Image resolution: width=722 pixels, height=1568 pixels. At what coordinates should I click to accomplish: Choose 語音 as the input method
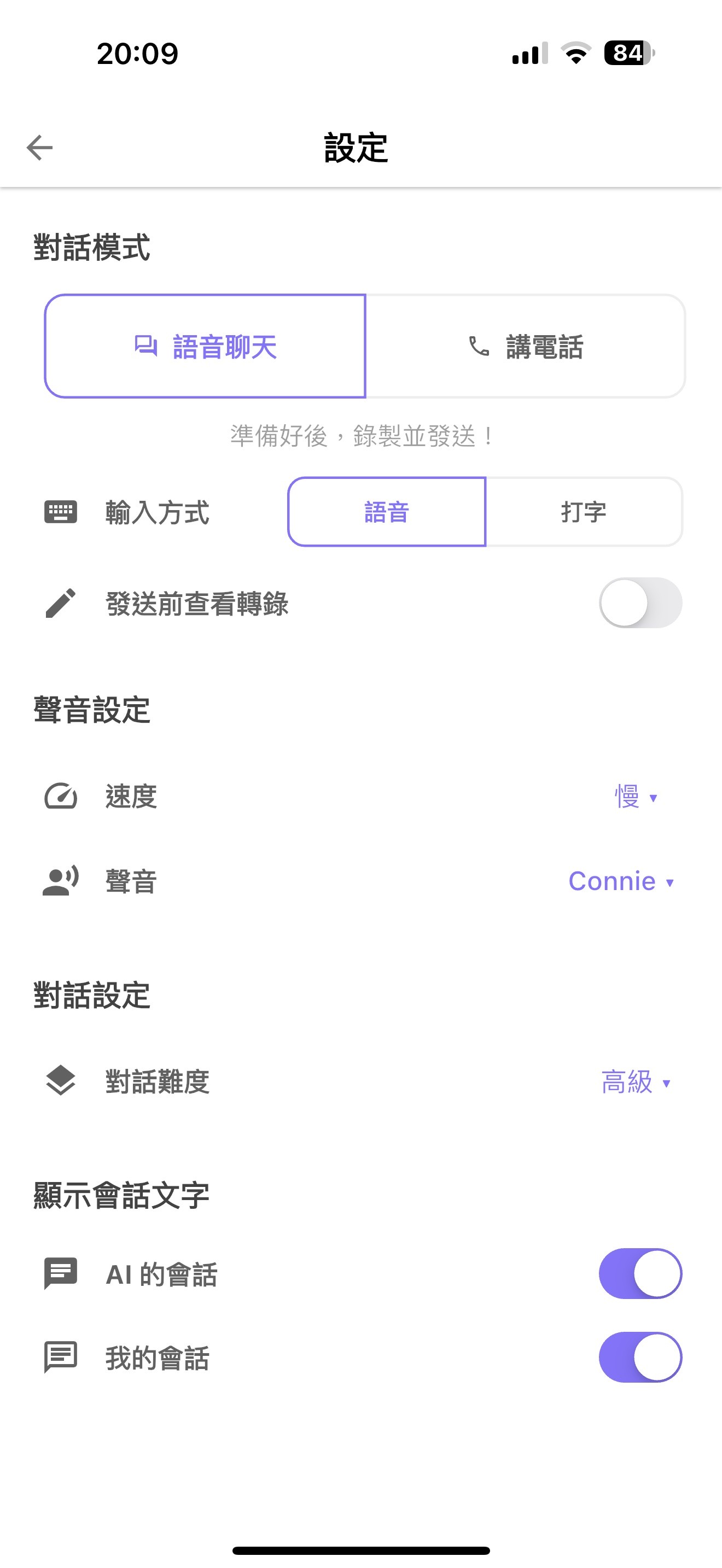click(387, 512)
